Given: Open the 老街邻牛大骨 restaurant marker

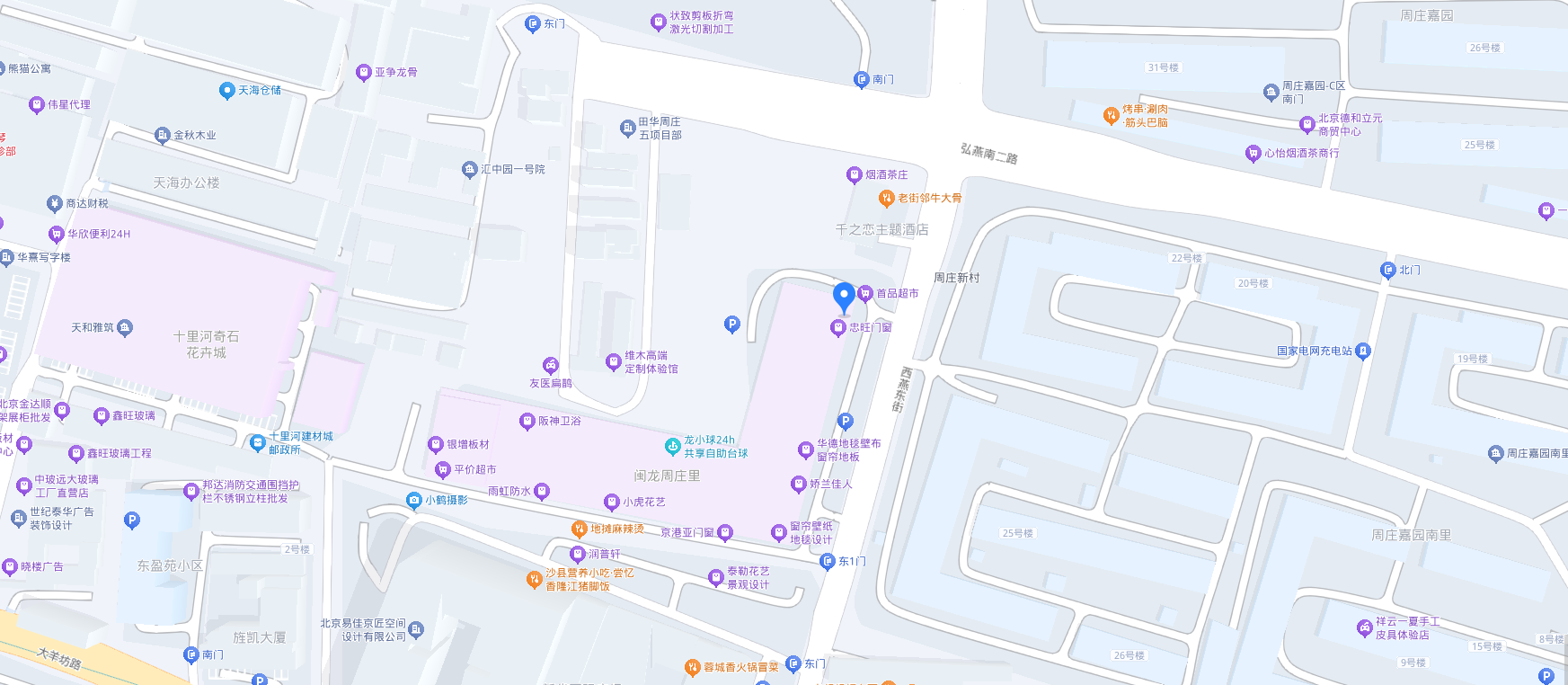Looking at the screenshot, I should pos(886,199).
